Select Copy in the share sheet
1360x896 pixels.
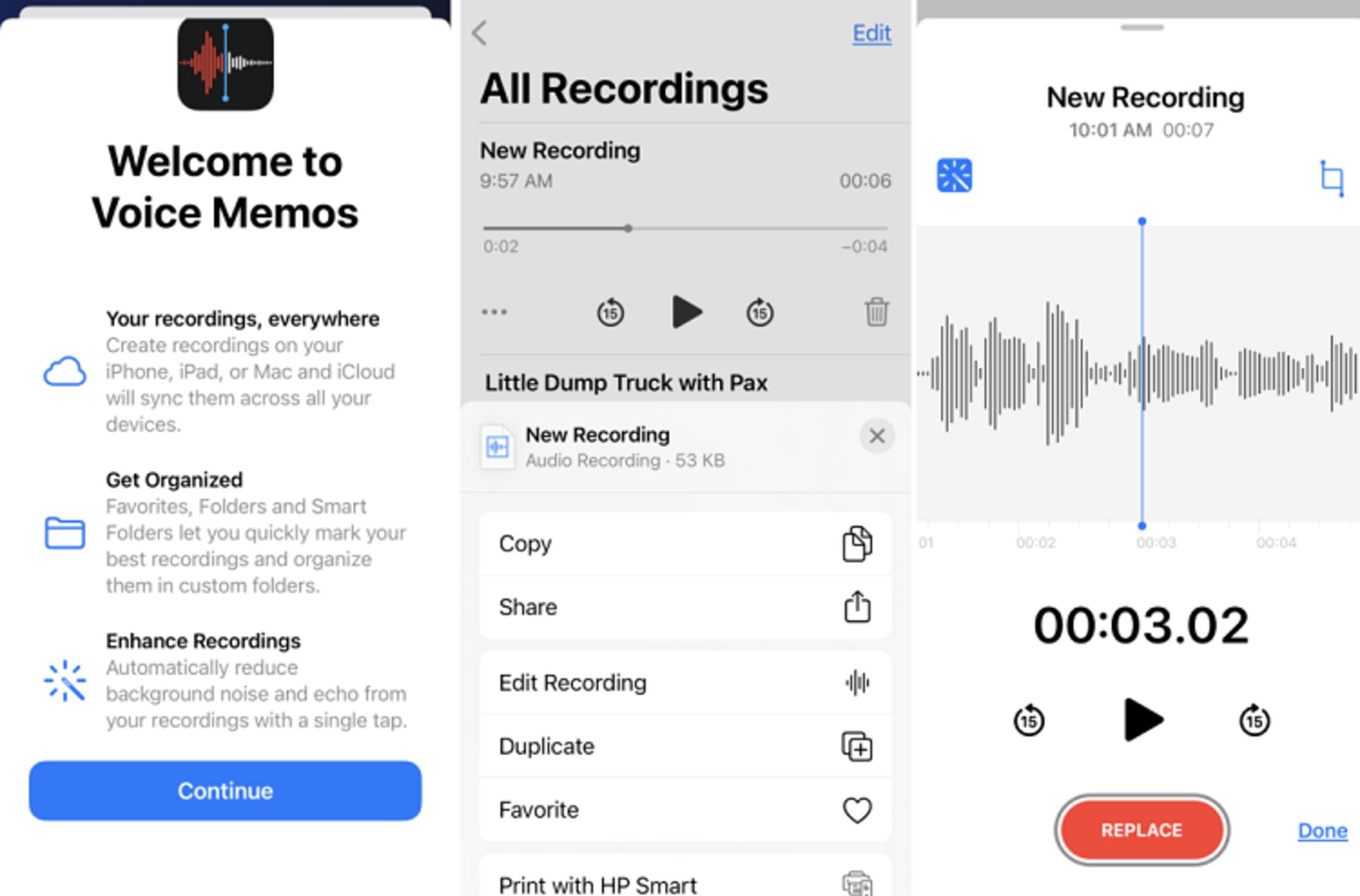pos(684,543)
